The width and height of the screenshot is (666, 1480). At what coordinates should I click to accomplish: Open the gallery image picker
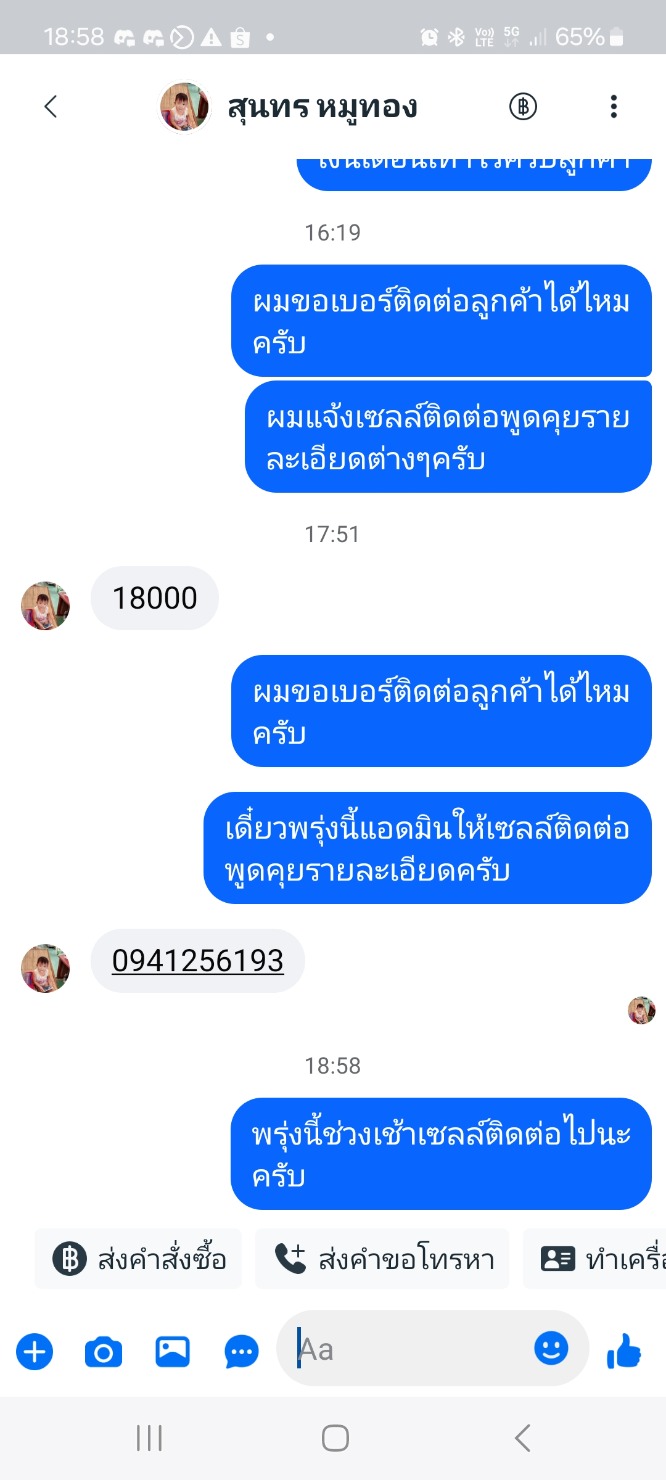(172, 1352)
